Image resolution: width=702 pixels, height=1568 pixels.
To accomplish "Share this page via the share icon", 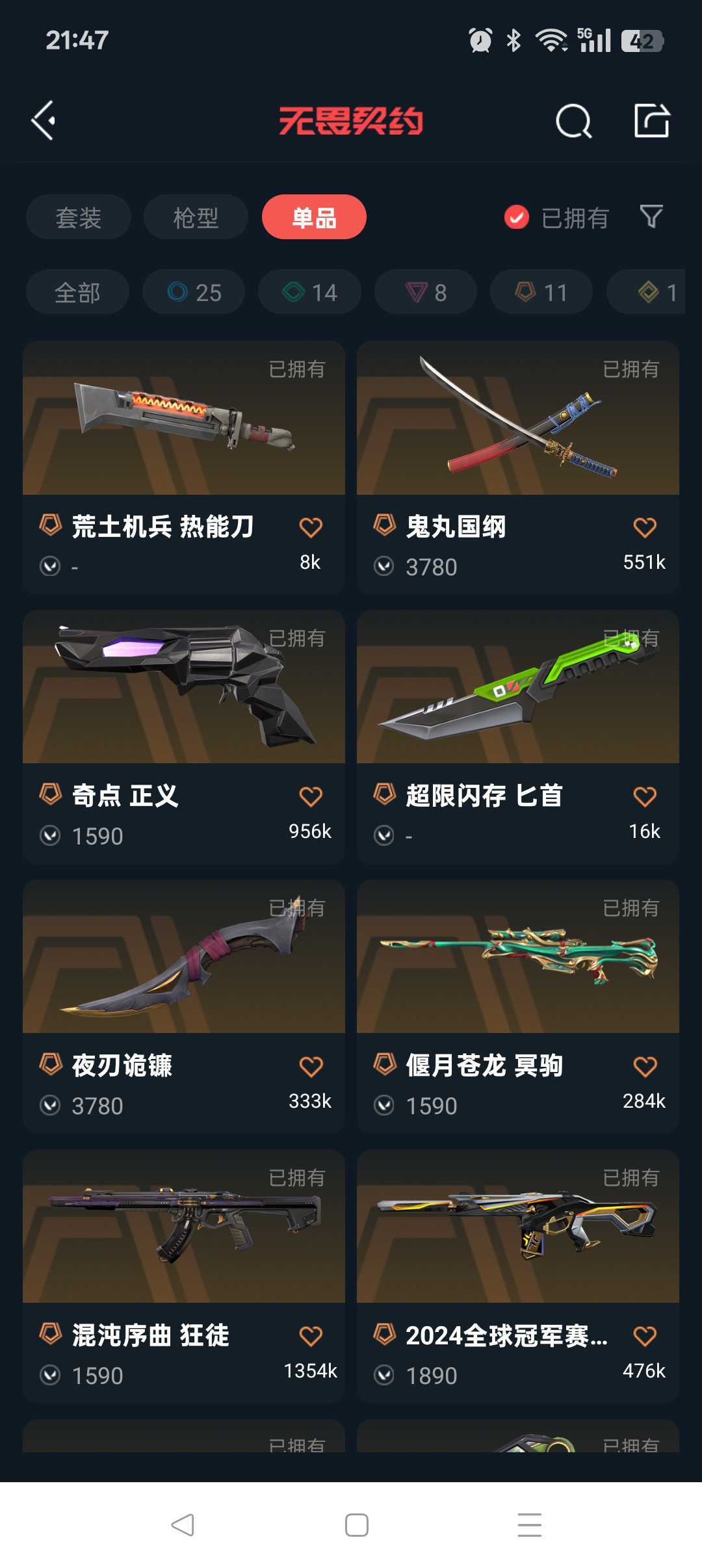I will click(651, 120).
